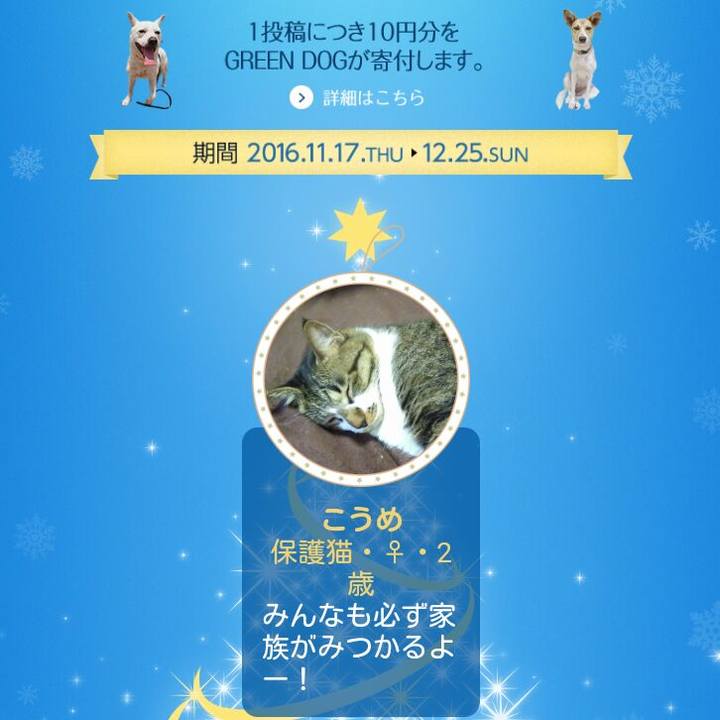720x720 pixels.
Task: Open the 詳細はこちら details link
Action: point(359,98)
